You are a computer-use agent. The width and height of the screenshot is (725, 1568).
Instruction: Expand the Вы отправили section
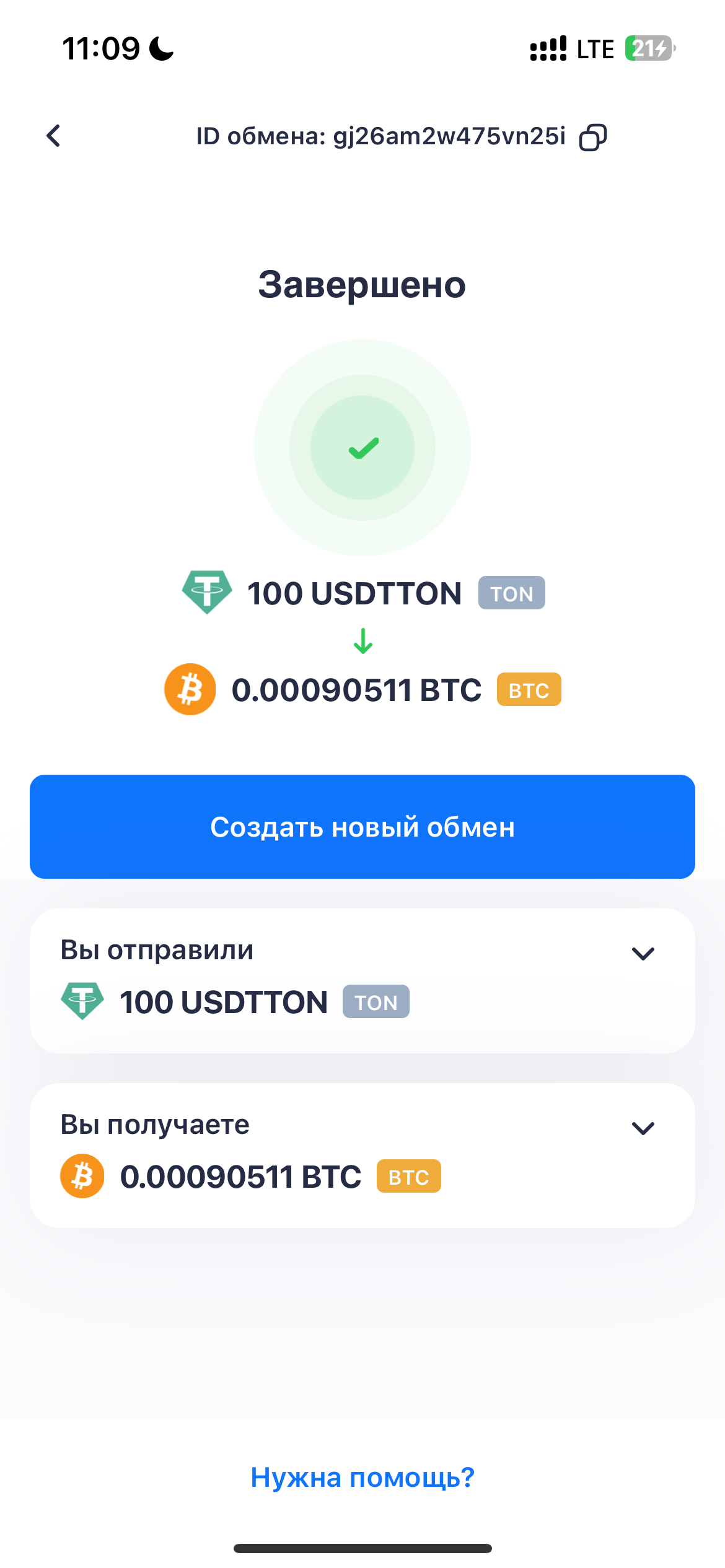[x=643, y=954]
